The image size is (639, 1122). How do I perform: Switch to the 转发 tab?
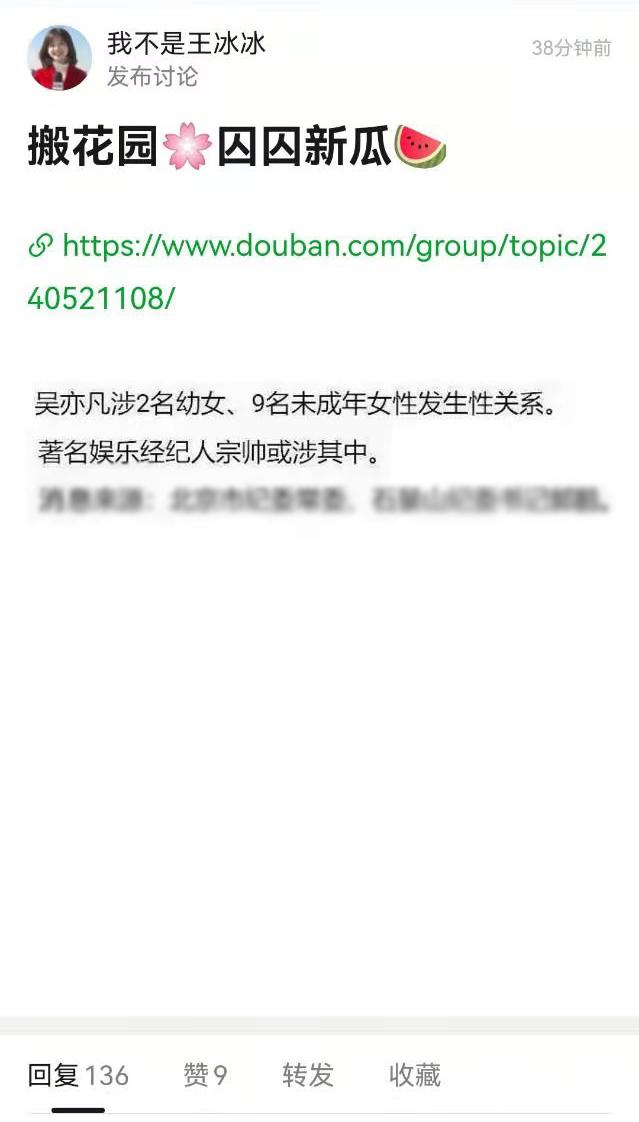[308, 1075]
